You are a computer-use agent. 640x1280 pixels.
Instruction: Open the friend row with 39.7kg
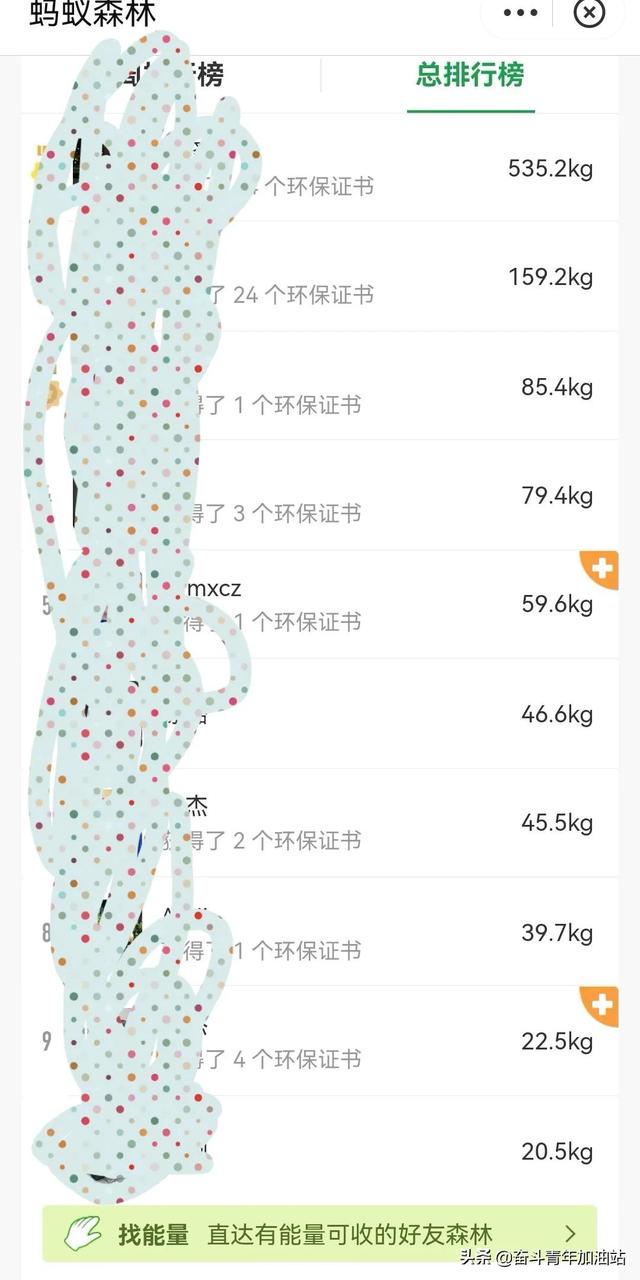click(x=400, y=933)
